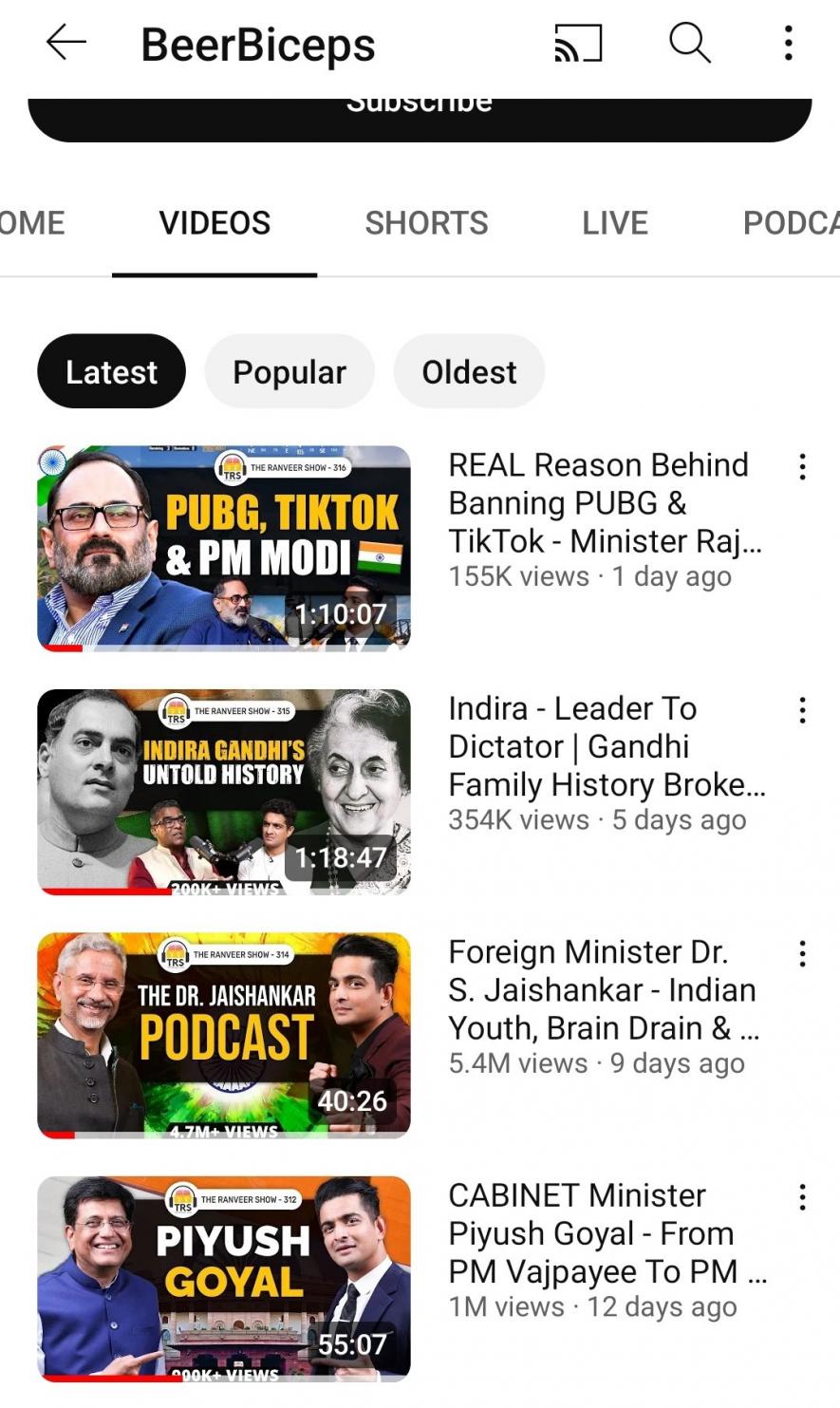Screen dimensions: 840x1408
Task: Watch the Dr. Jaishankar podcast video
Action: click(x=224, y=1035)
